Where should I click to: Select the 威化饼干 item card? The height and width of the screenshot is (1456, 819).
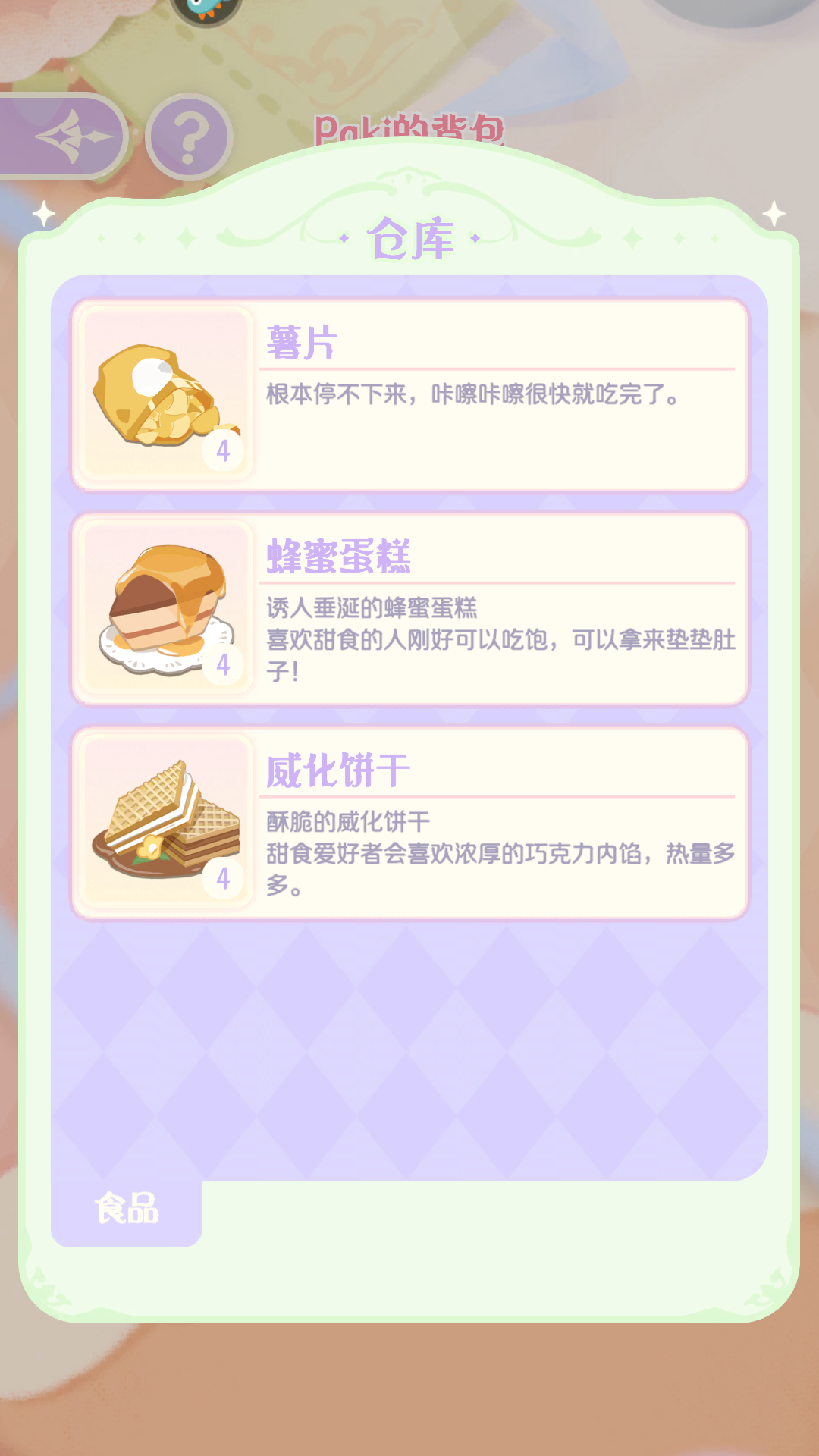click(409, 823)
